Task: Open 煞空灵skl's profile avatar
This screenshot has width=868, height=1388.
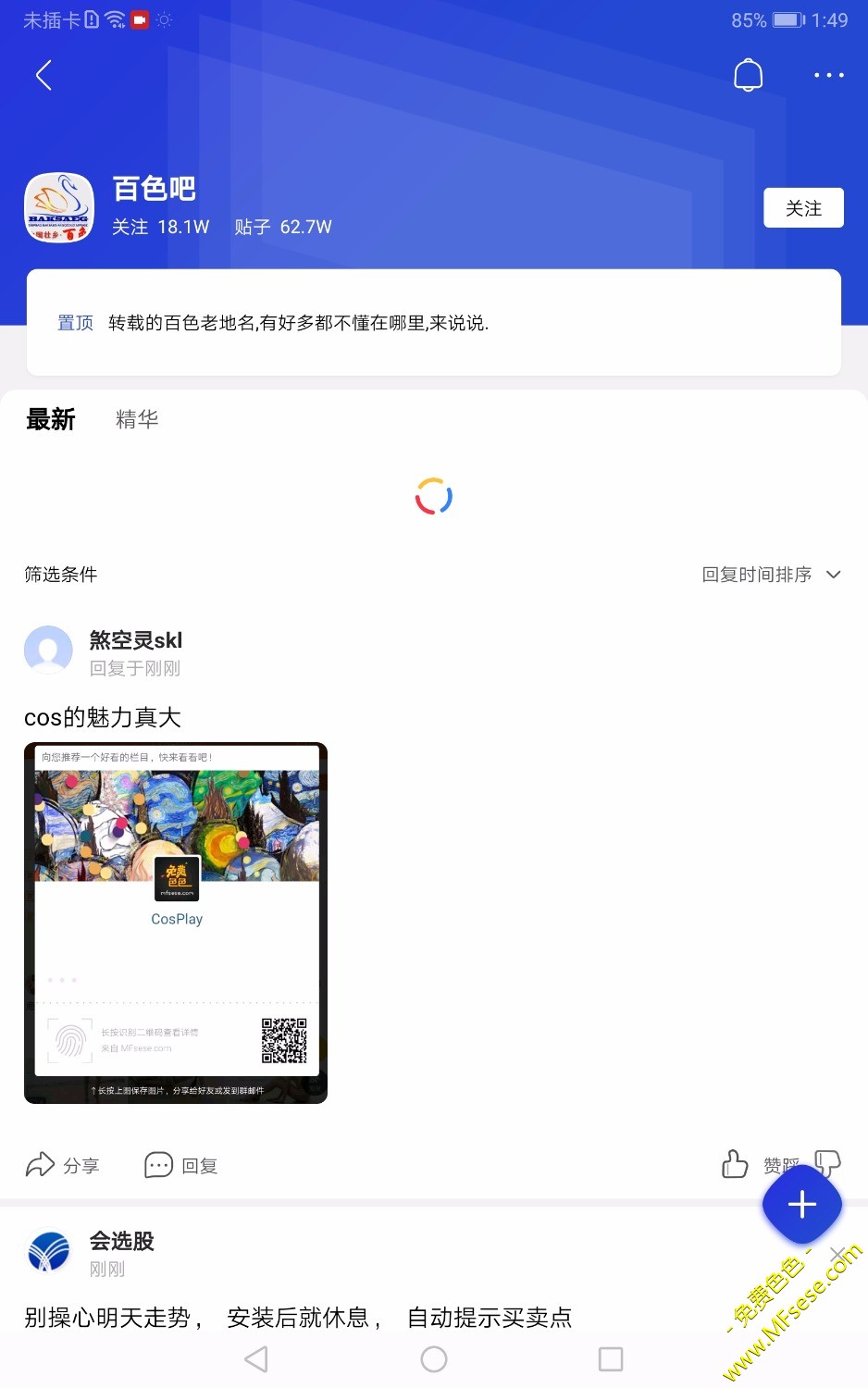Action: [48, 650]
